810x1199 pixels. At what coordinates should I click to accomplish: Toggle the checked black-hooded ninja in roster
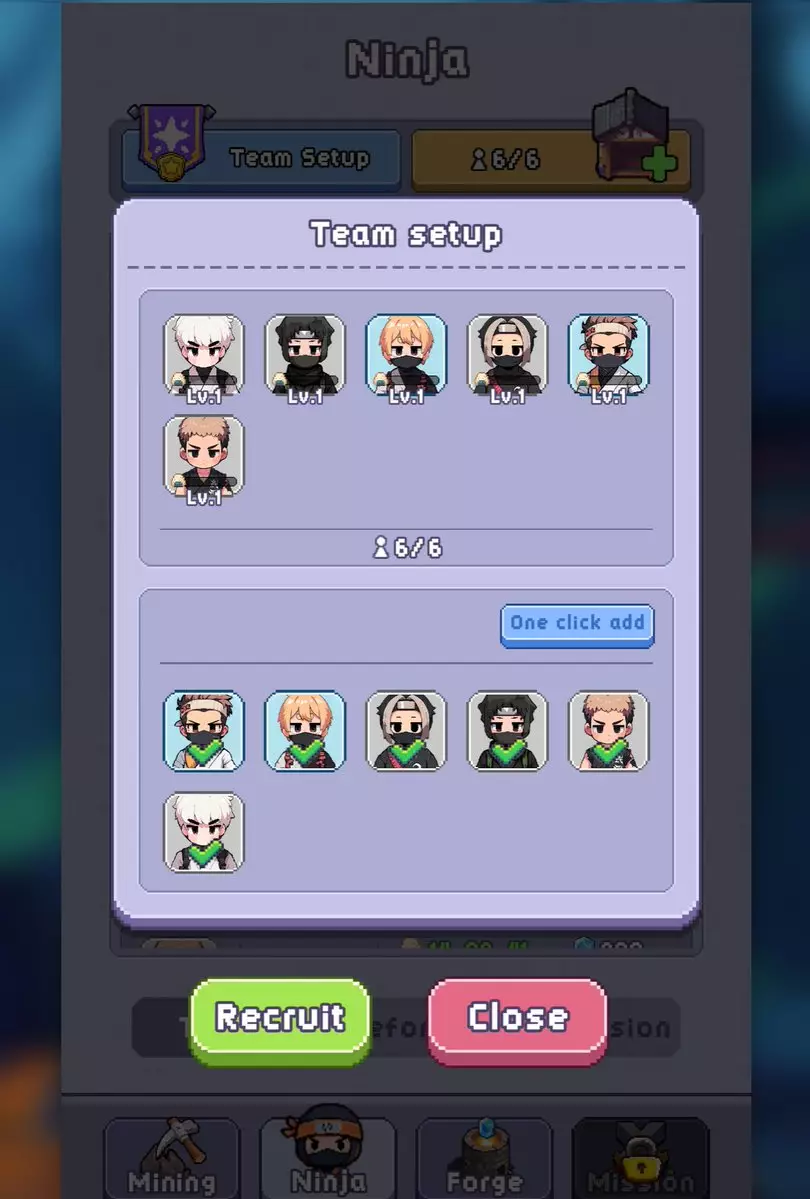(507, 732)
